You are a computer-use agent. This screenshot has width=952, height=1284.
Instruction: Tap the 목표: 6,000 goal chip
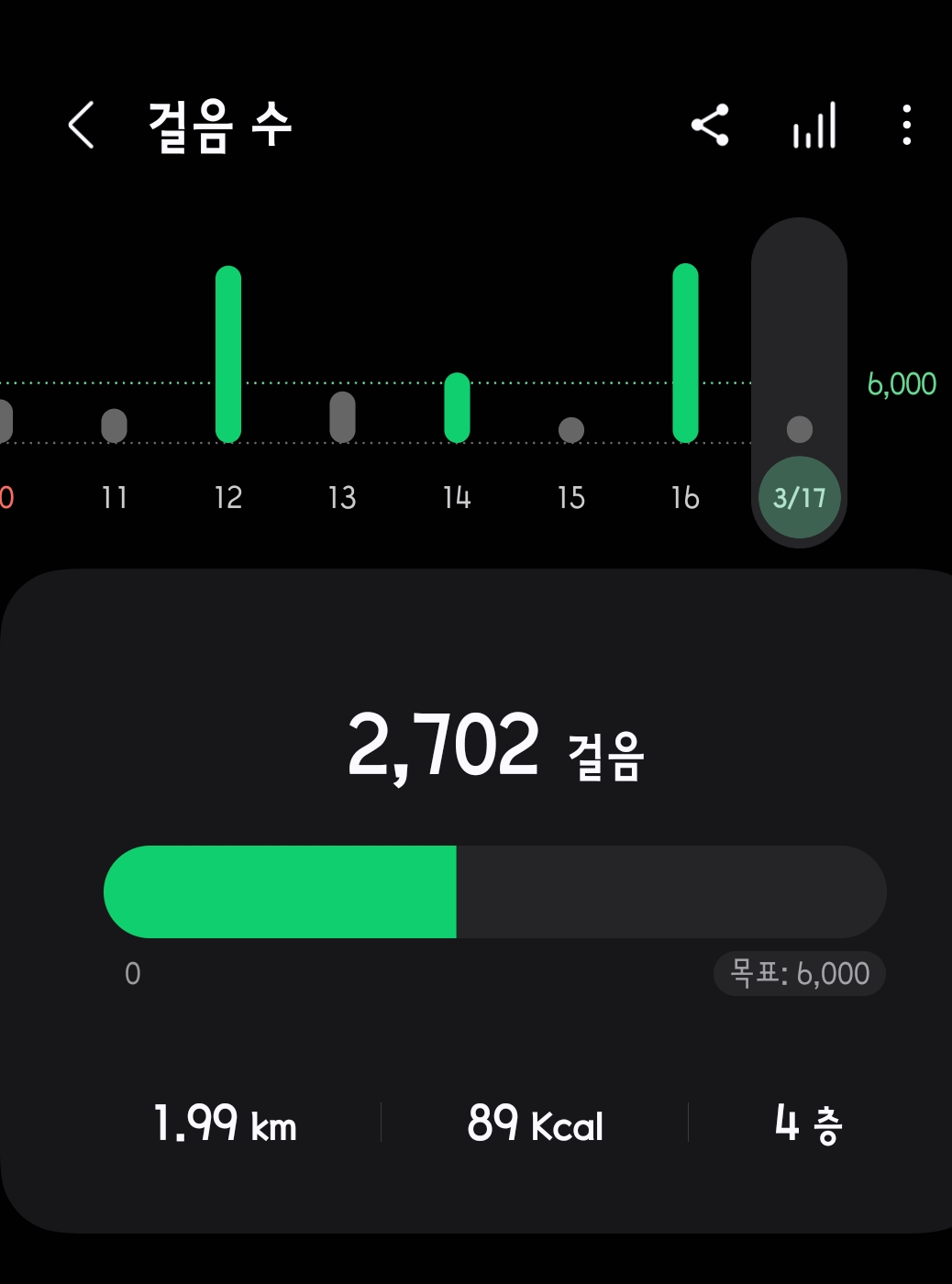pos(800,973)
